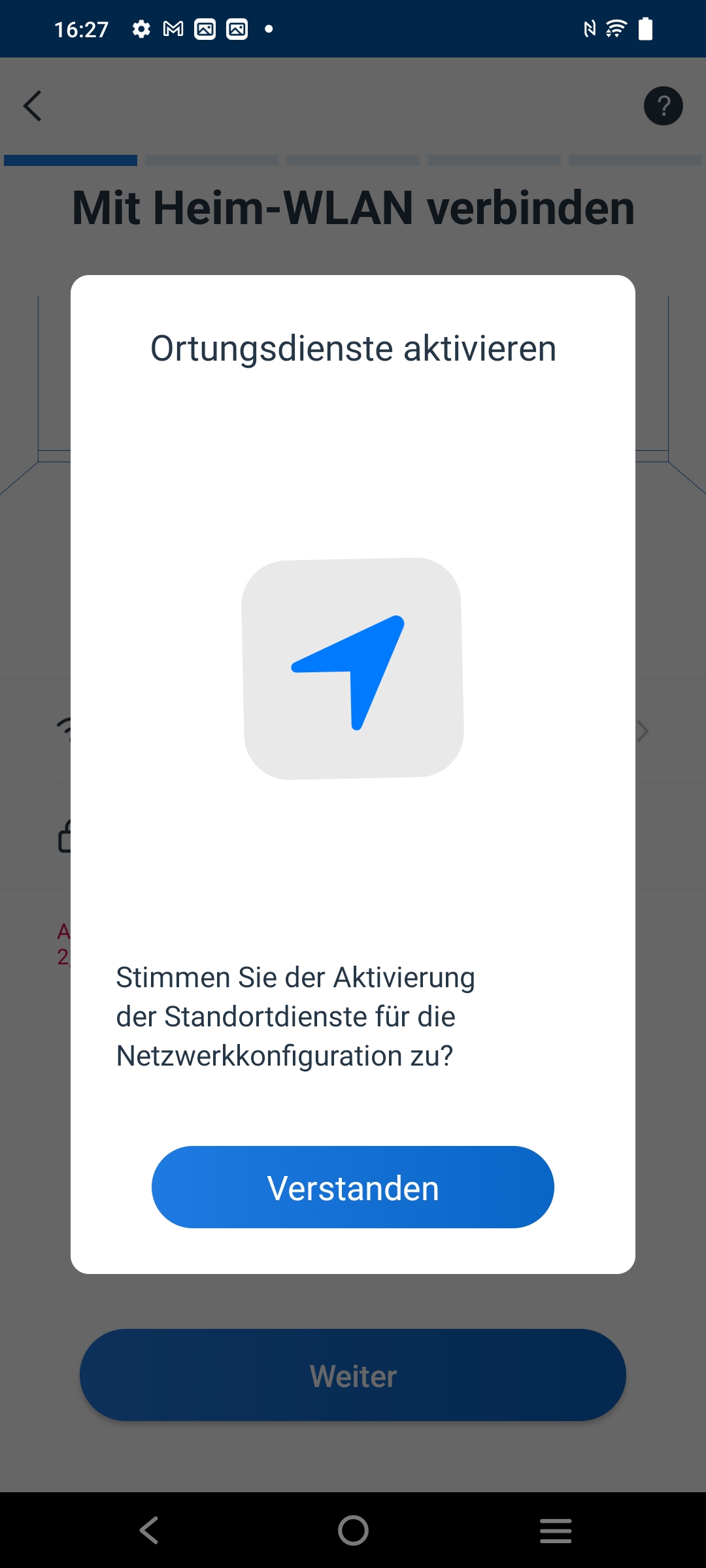Viewport: 706px width, 1568px height.
Task: Confirm the dialog with Verstanden
Action: 353,1187
